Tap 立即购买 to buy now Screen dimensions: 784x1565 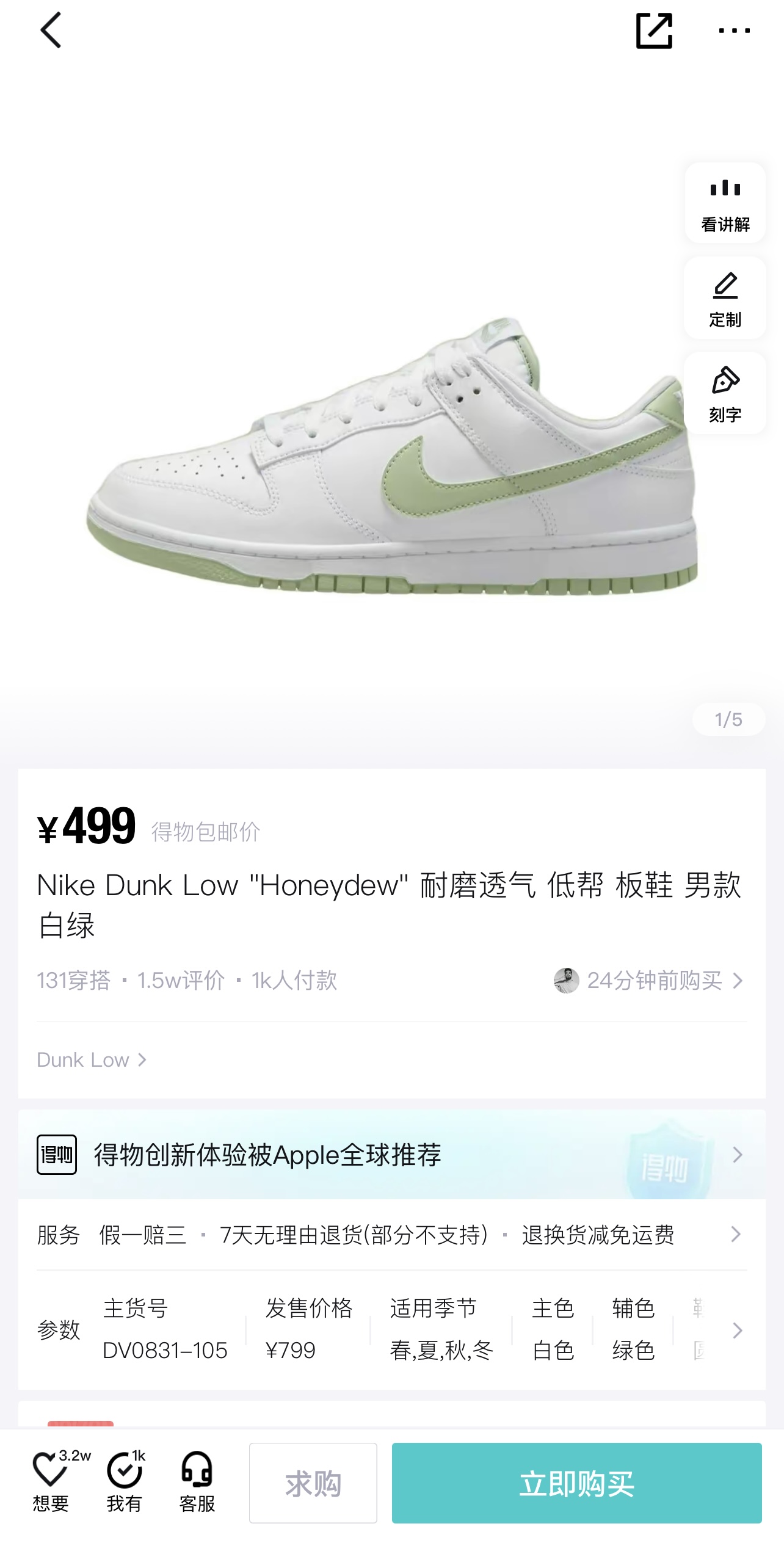pos(577,1483)
